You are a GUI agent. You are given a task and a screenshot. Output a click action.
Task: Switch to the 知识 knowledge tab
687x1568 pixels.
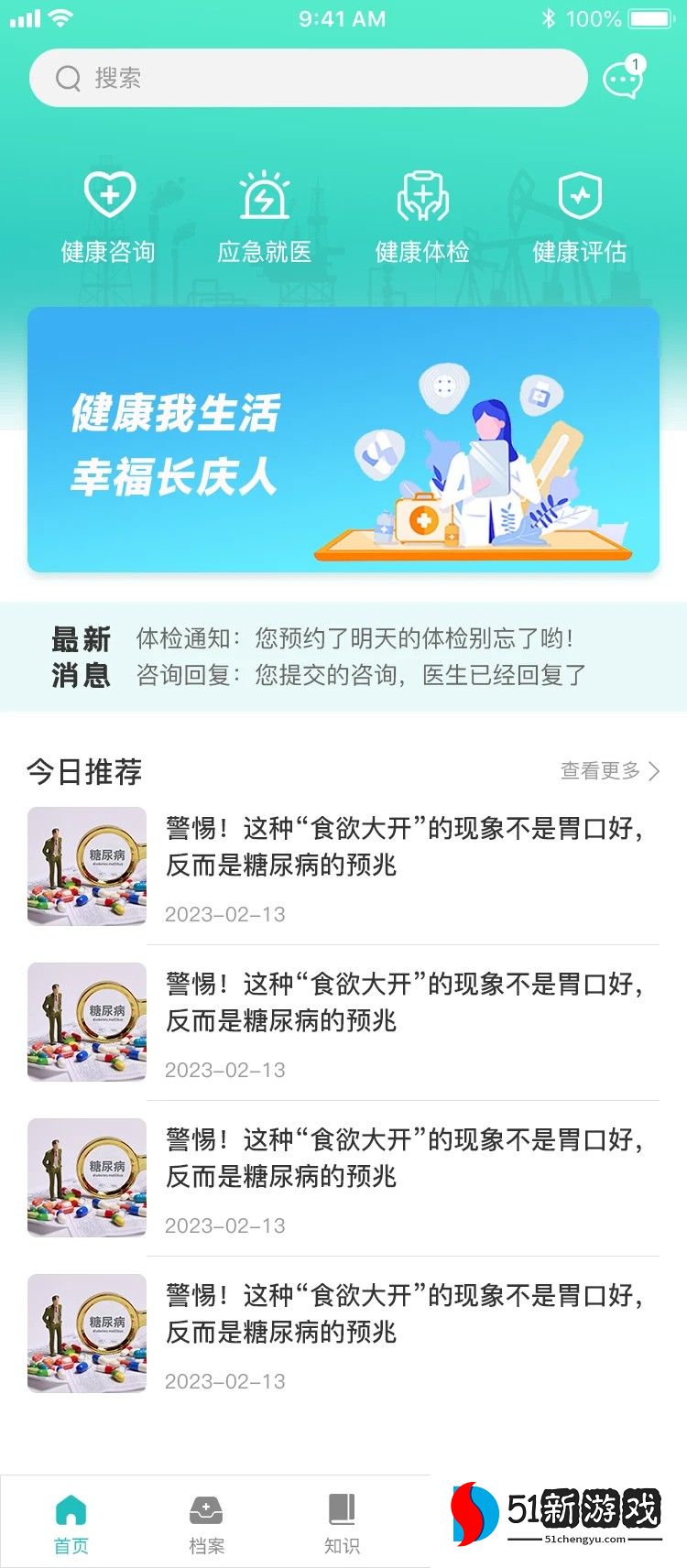pos(342,1523)
